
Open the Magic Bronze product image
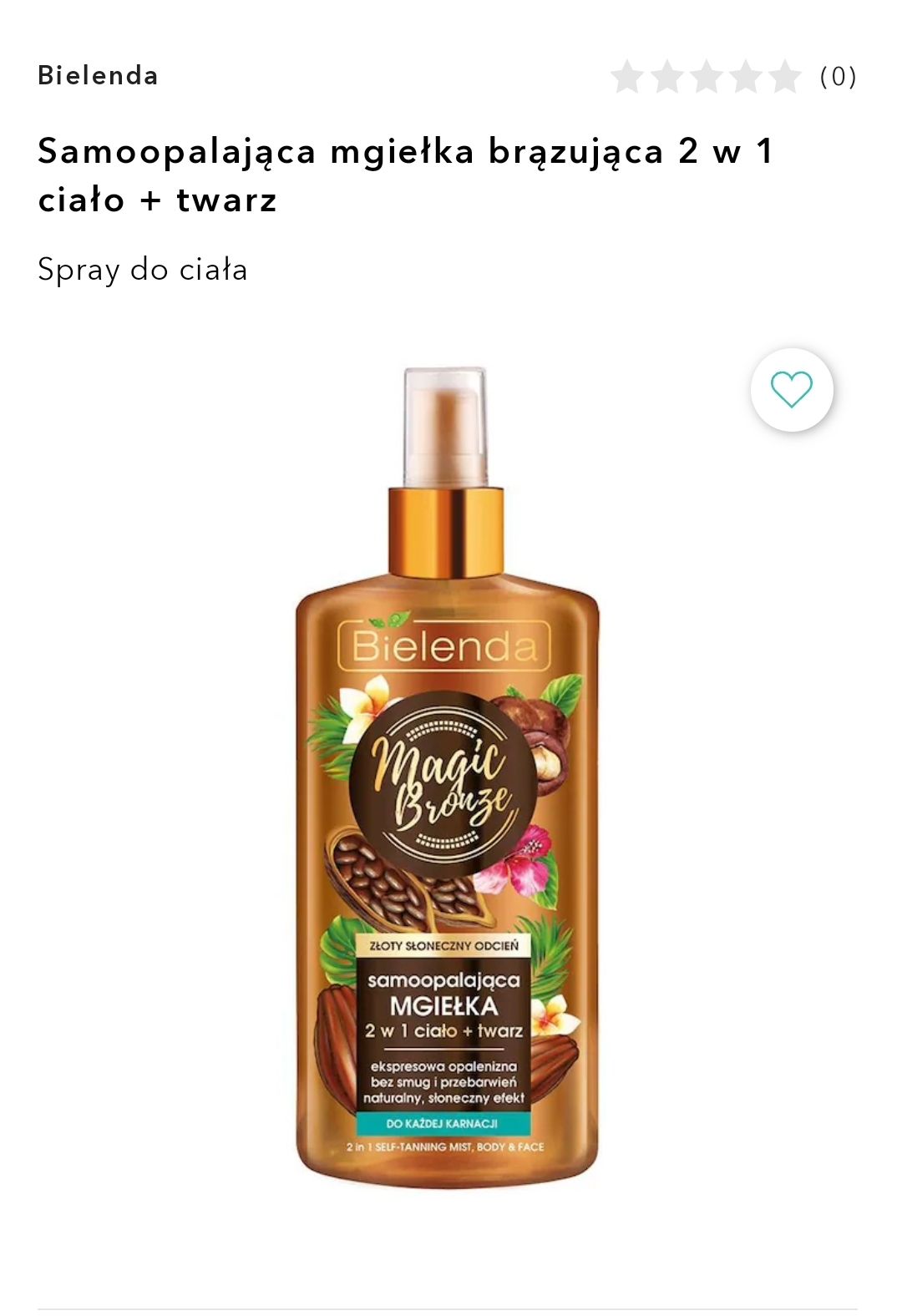click(448, 777)
